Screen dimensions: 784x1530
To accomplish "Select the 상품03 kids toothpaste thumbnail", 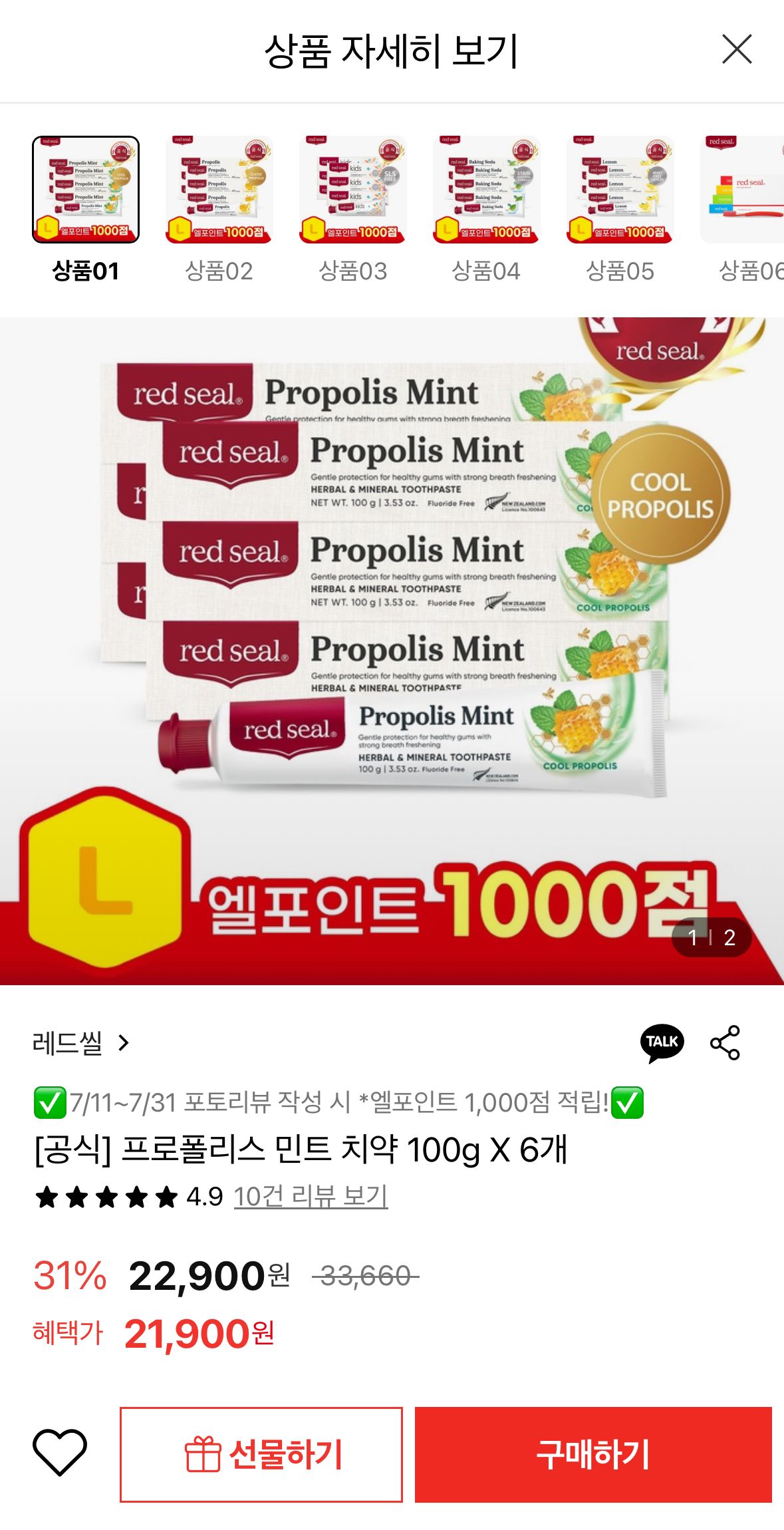I will (x=353, y=190).
